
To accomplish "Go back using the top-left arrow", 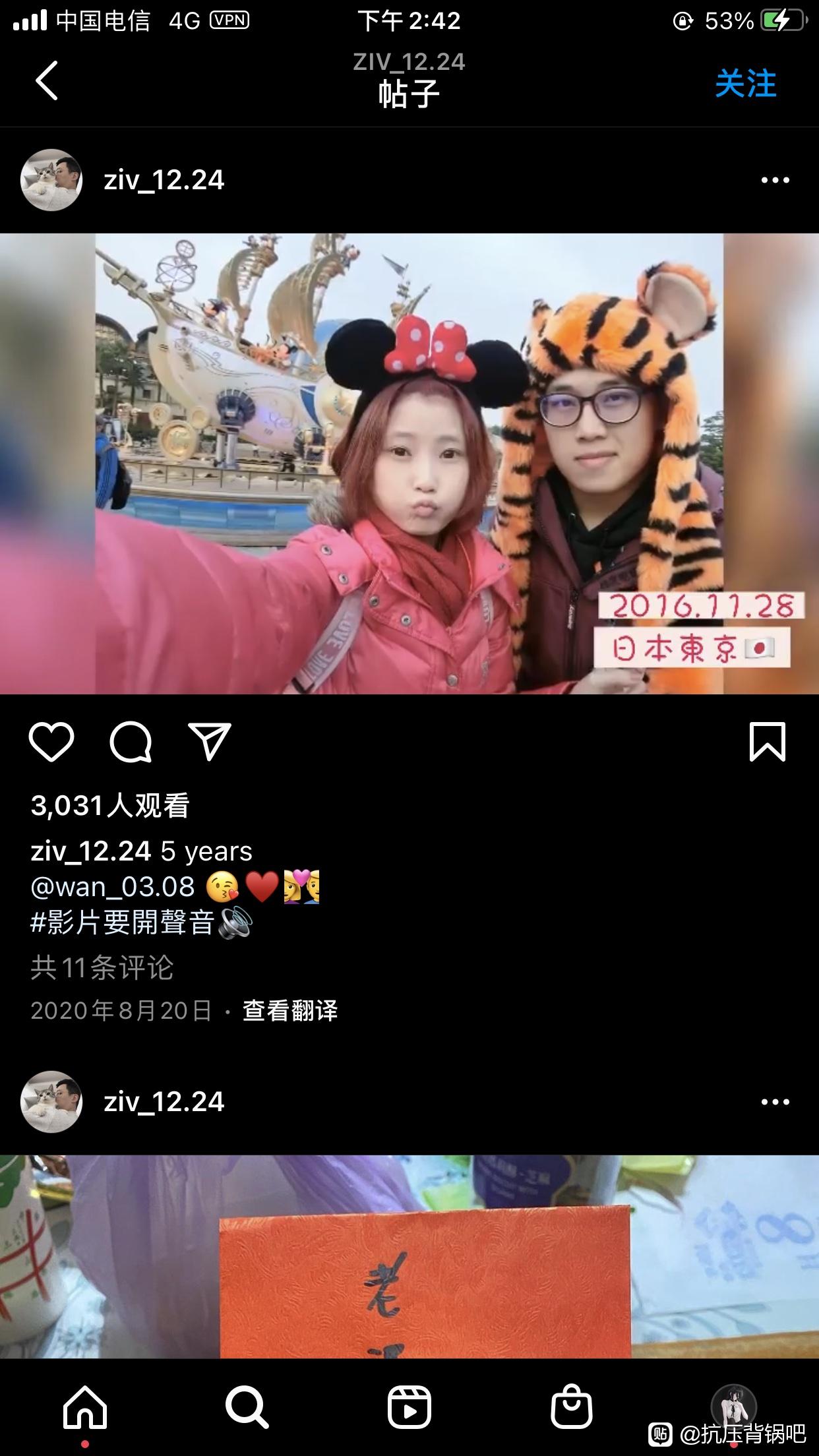I will (46, 80).
